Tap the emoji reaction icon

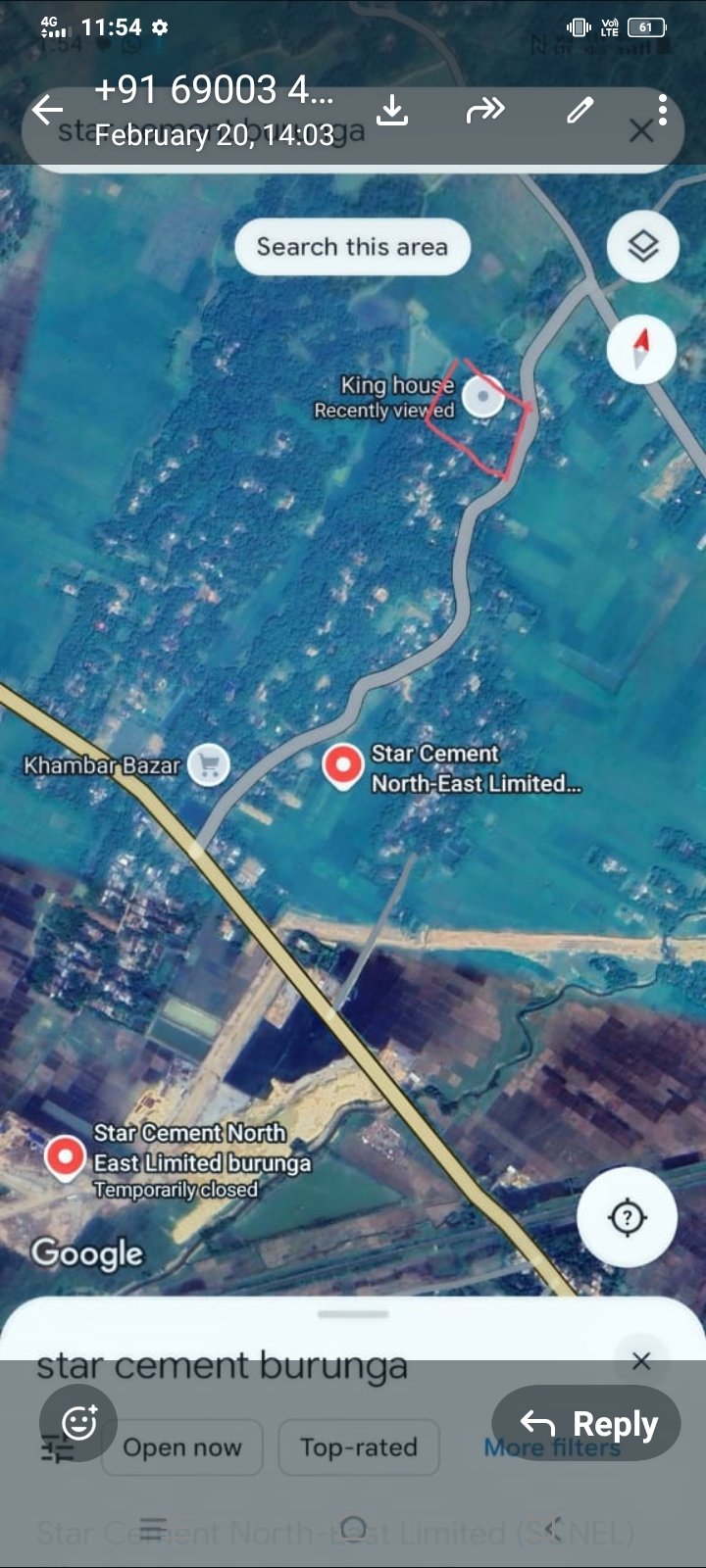tap(76, 1423)
